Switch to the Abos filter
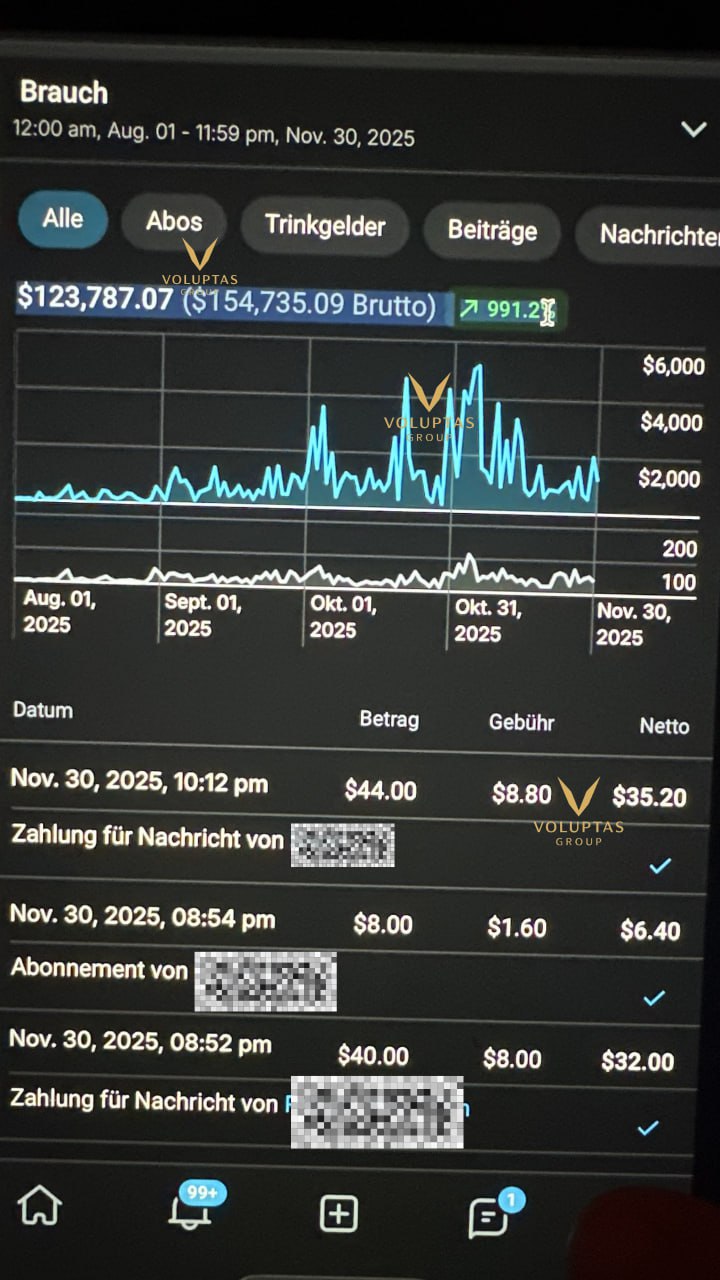 click(x=174, y=222)
